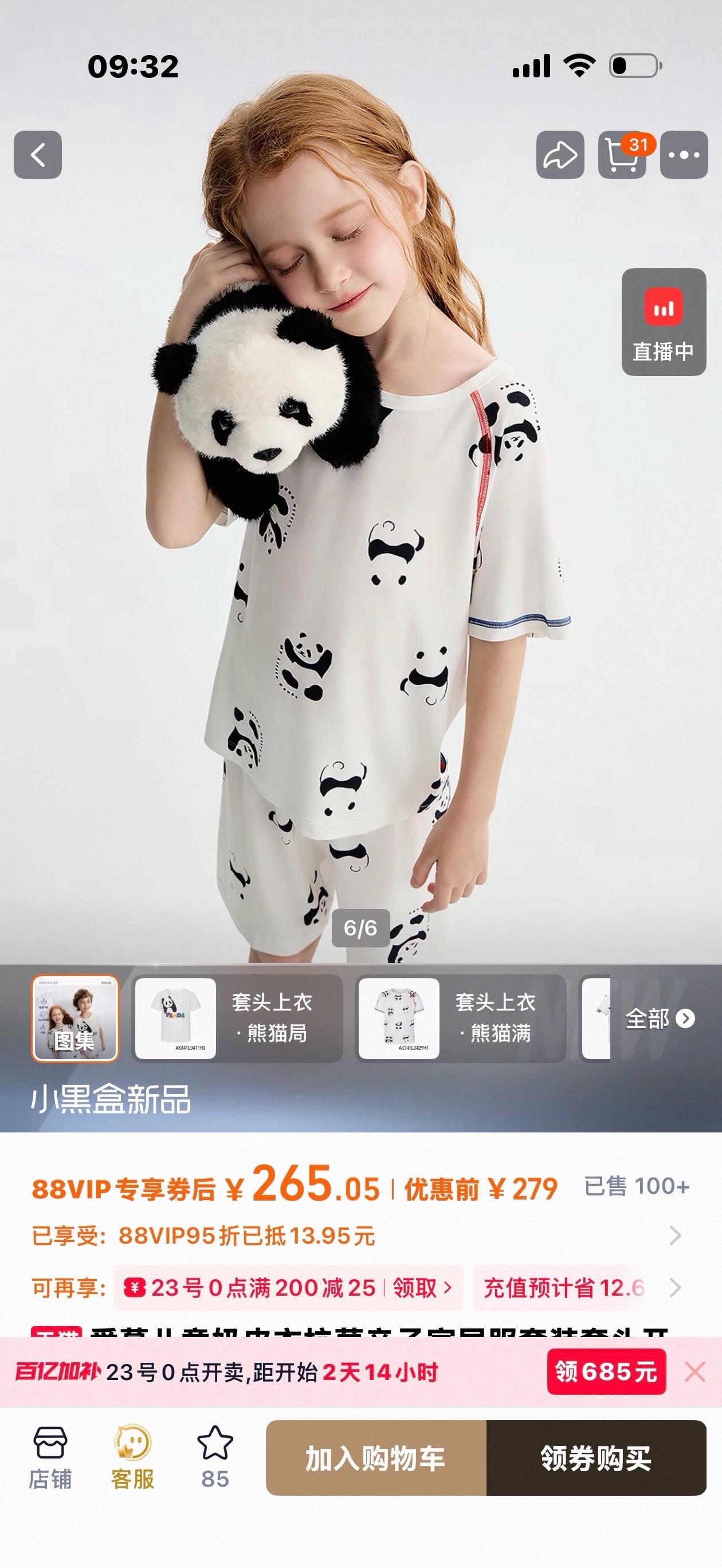The width and height of the screenshot is (722, 1568).
Task: Claim the 领685元 subsidy
Action: click(606, 1372)
